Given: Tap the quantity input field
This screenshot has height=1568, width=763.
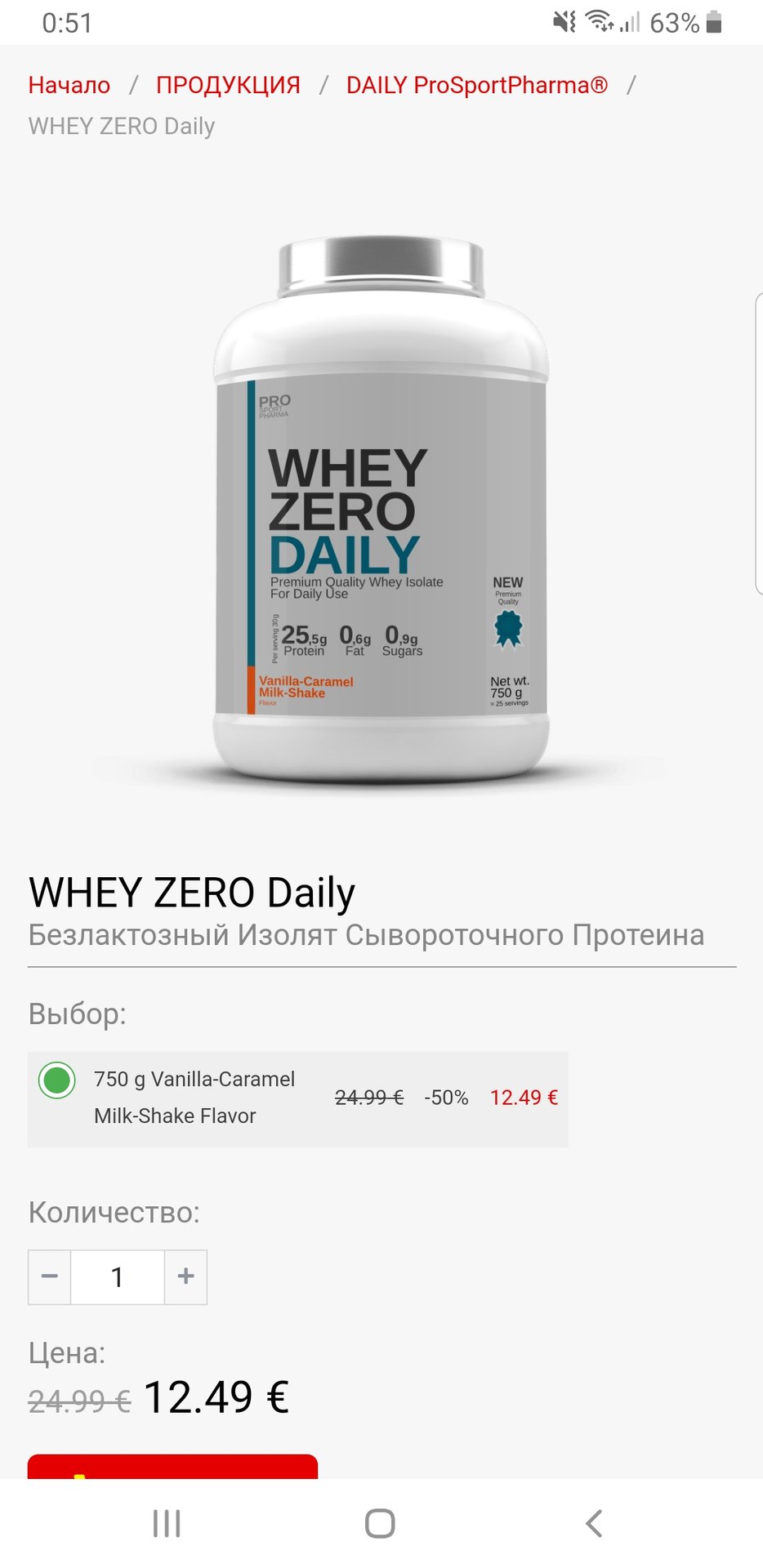Looking at the screenshot, I should pyautogui.click(x=118, y=1276).
